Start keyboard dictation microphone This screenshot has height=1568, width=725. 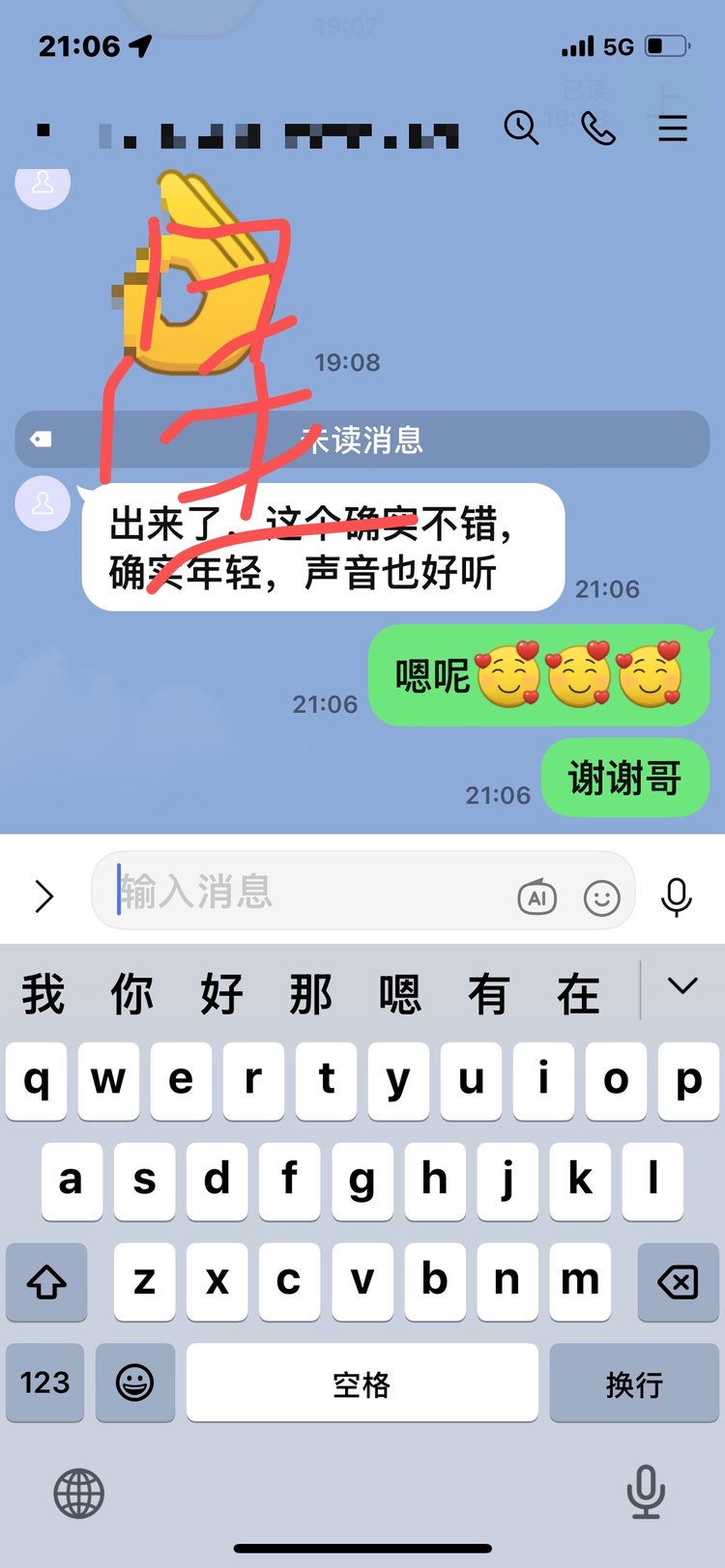coord(646,1491)
